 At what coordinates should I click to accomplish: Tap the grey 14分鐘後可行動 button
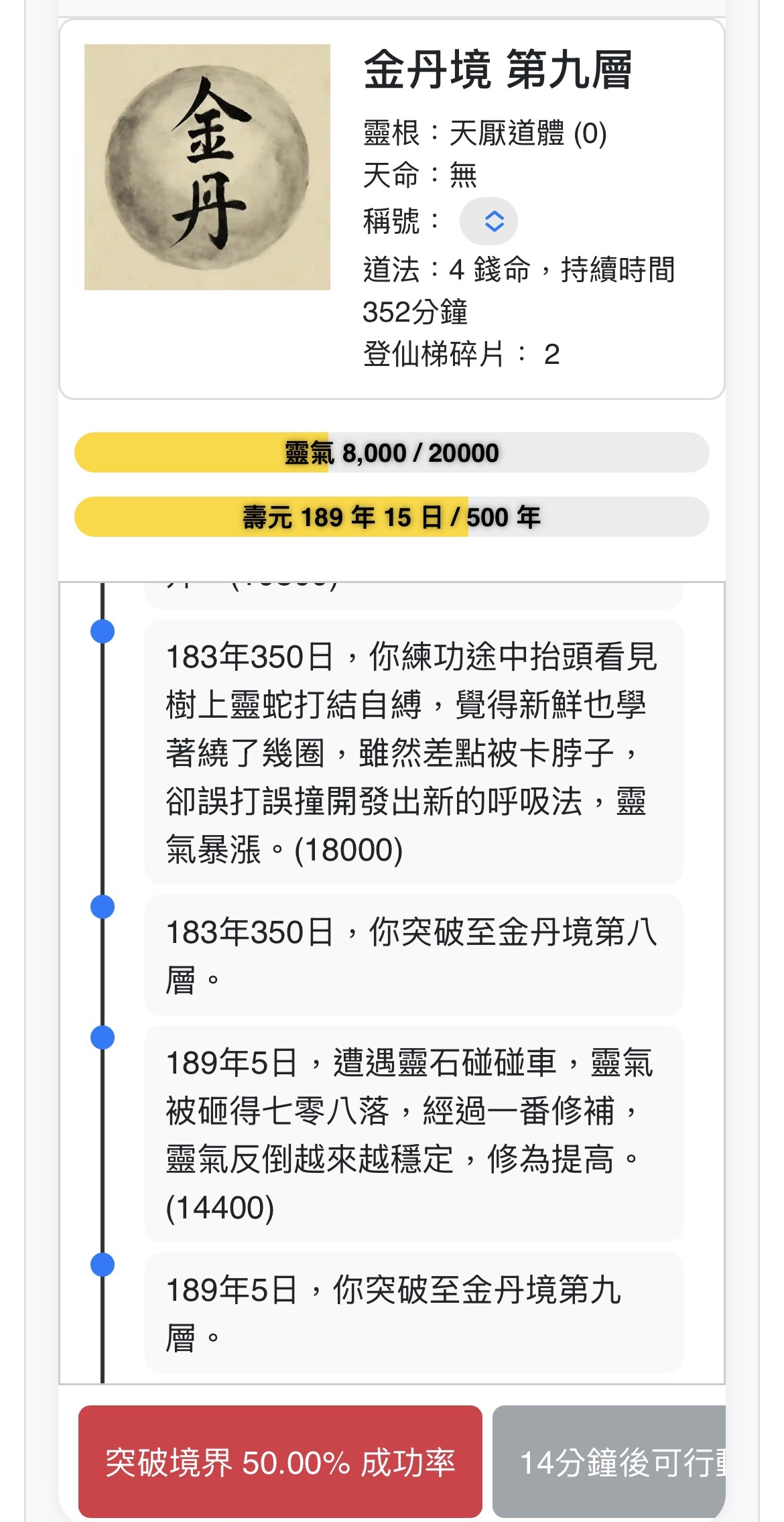click(x=610, y=1462)
